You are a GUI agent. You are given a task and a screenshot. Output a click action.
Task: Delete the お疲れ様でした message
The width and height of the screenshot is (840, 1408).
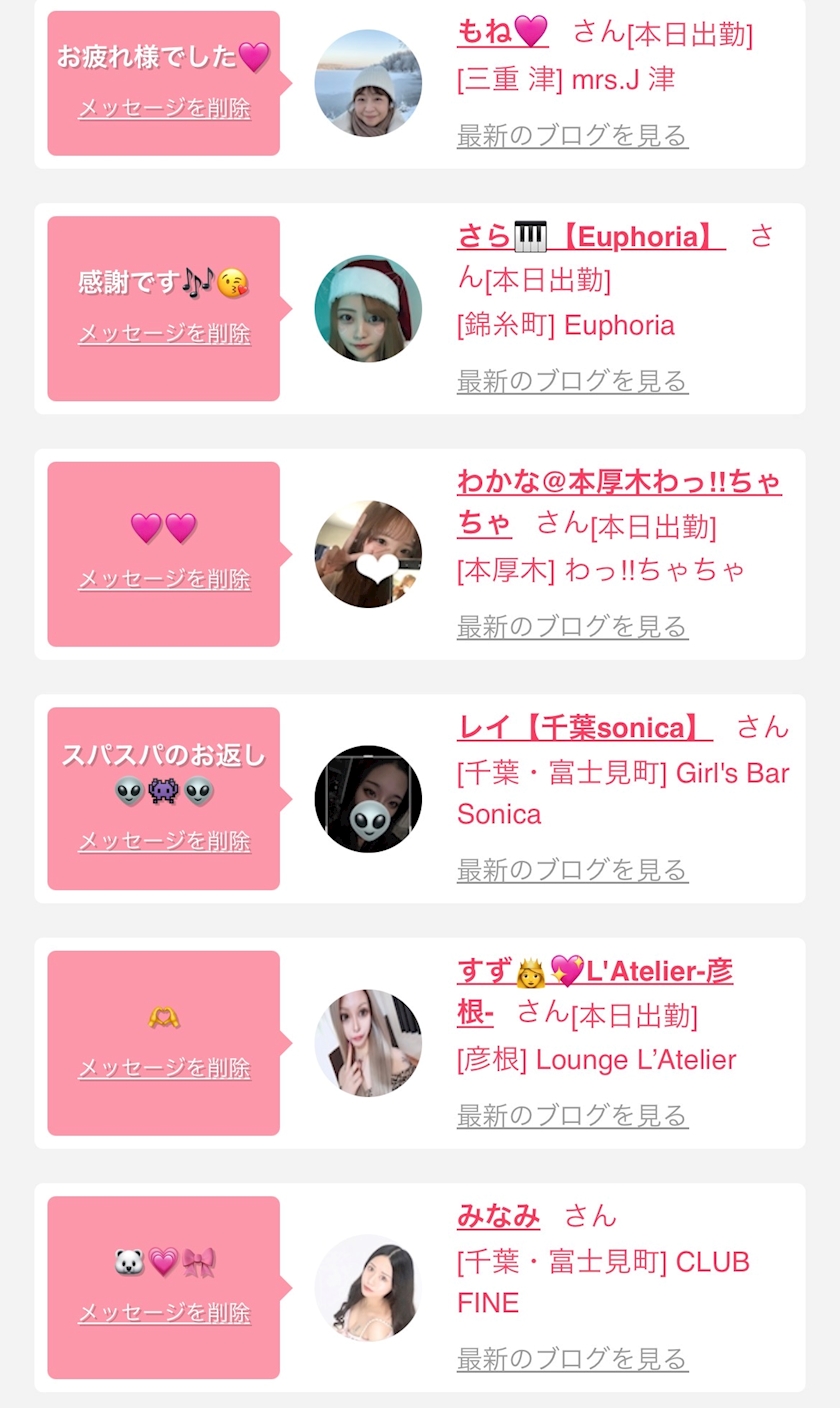click(164, 108)
